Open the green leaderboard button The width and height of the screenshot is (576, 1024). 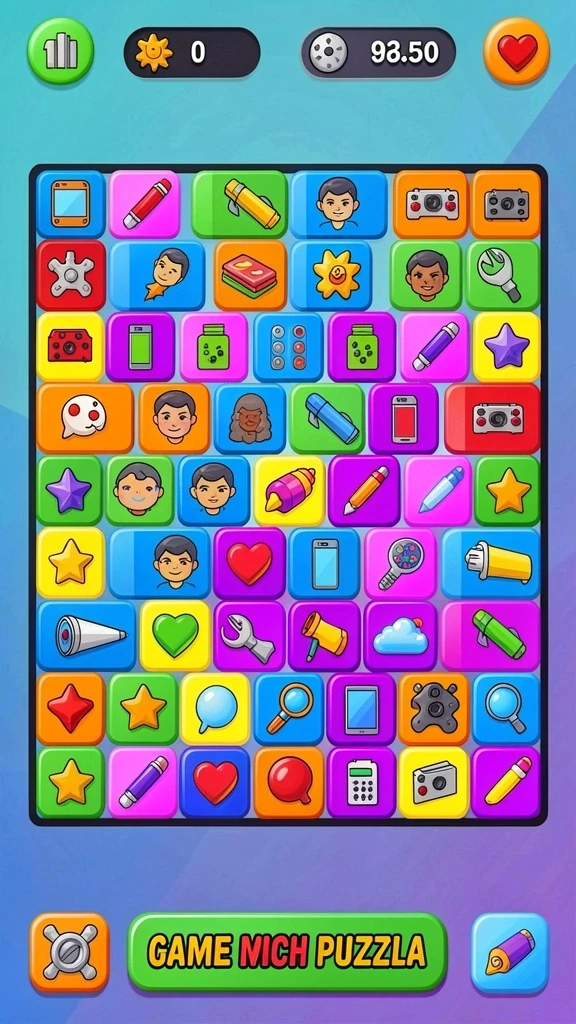pyautogui.click(x=60, y=51)
